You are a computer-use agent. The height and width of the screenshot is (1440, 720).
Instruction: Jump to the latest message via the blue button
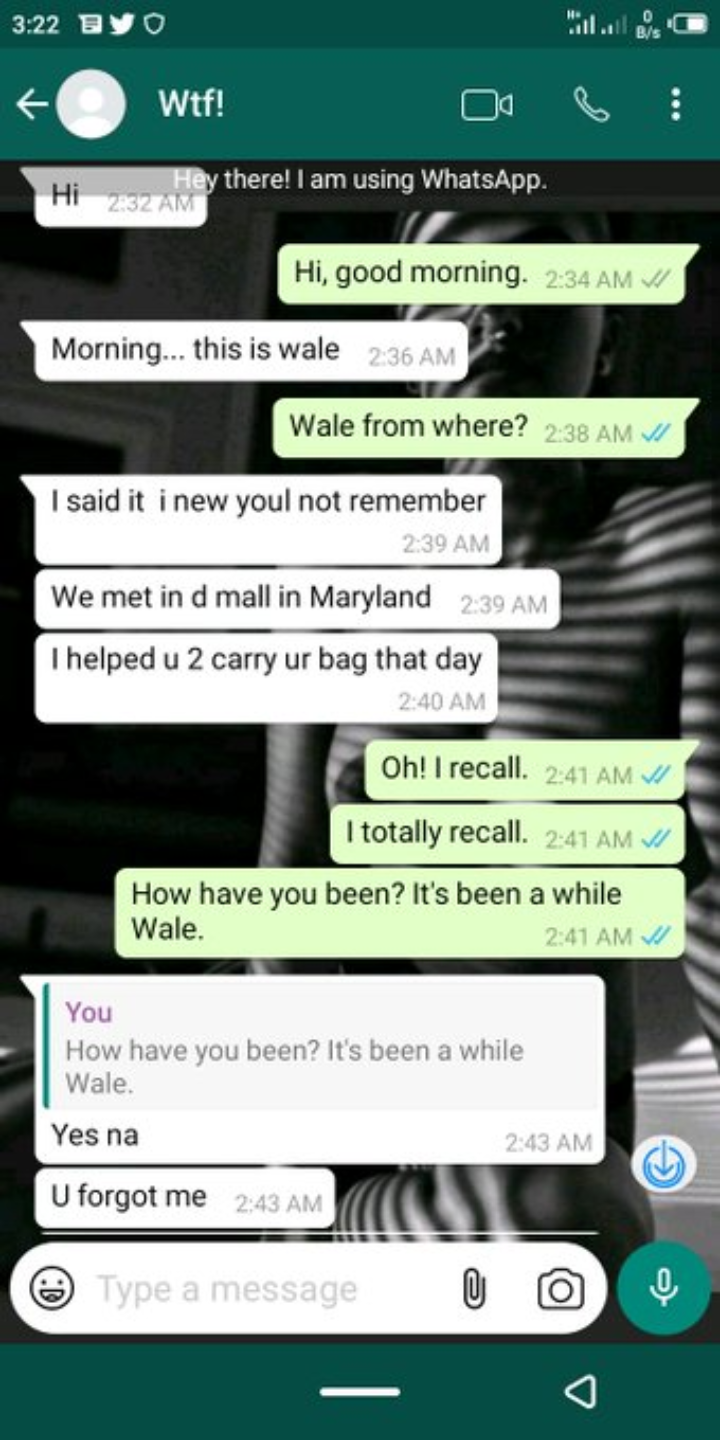(x=663, y=1166)
